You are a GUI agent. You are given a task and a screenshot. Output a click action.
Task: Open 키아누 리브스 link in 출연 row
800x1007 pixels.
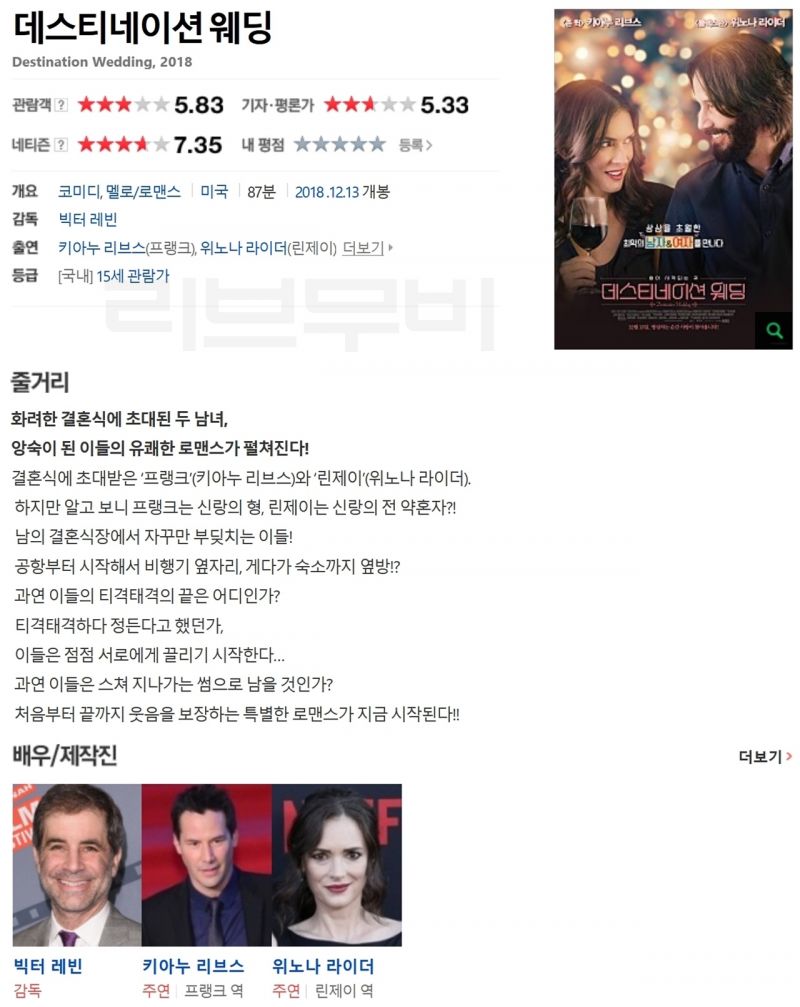(x=101, y=247)
